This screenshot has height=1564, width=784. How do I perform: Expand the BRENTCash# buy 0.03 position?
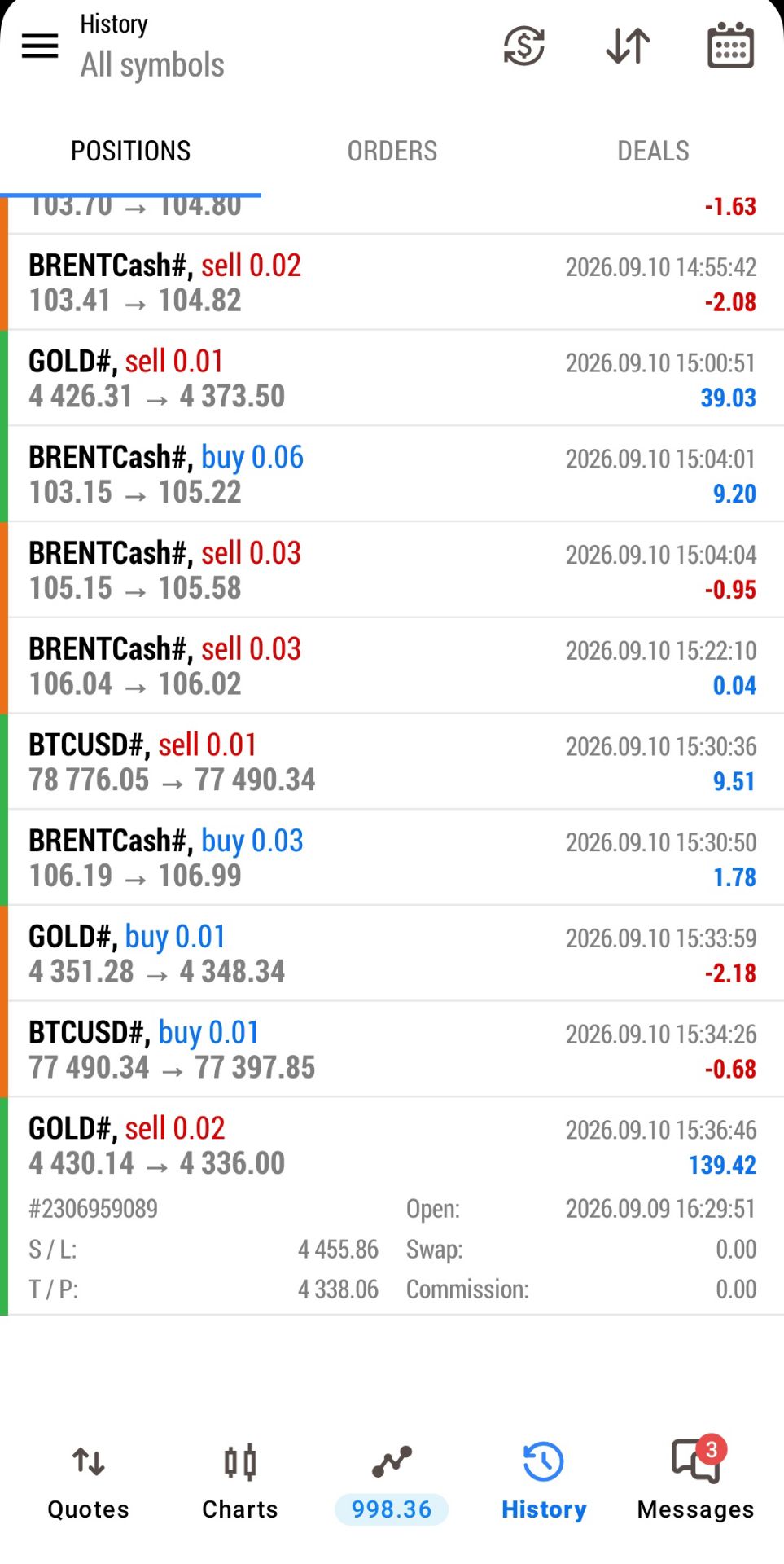click(x=392, y=858)
